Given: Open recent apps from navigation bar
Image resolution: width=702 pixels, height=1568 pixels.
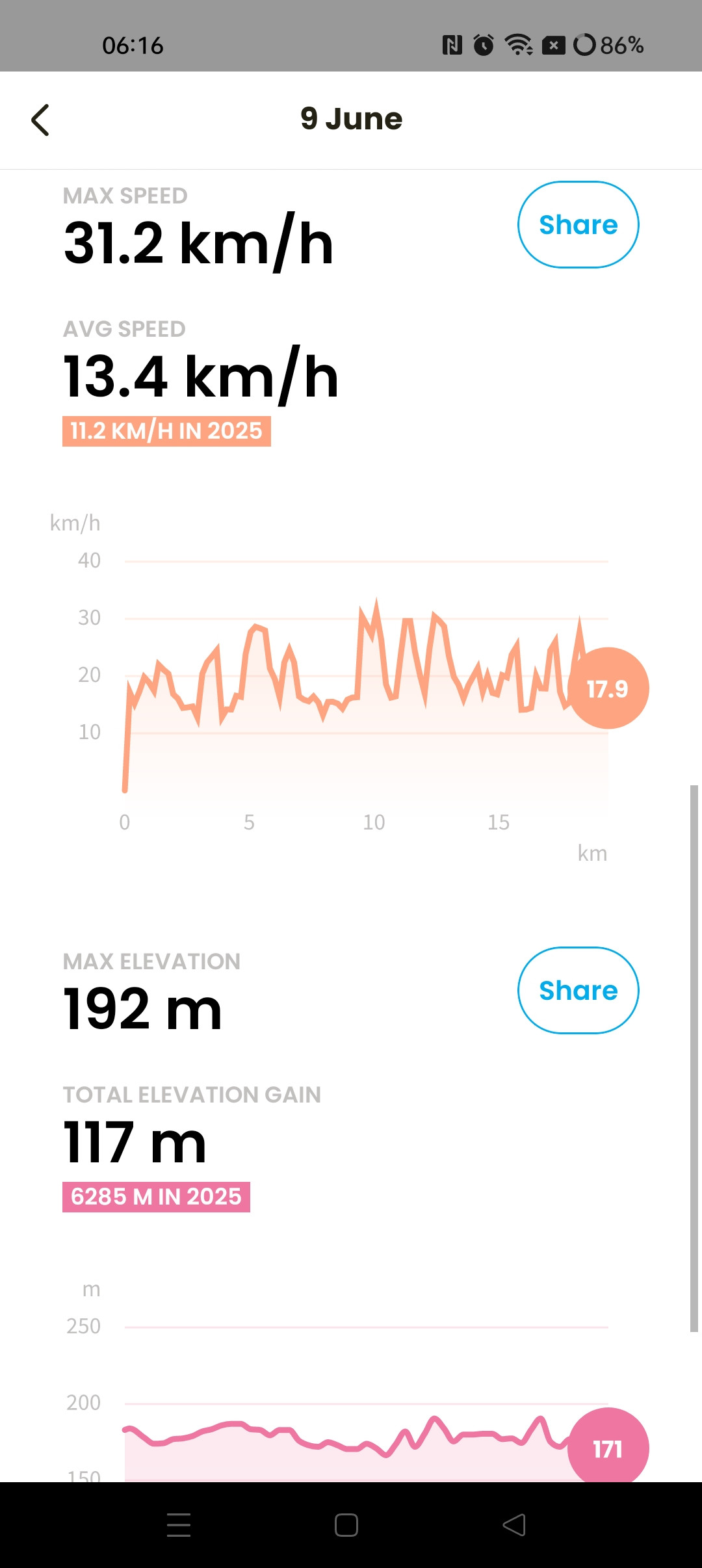Looking at the screenshot, I should (179, 1524).
